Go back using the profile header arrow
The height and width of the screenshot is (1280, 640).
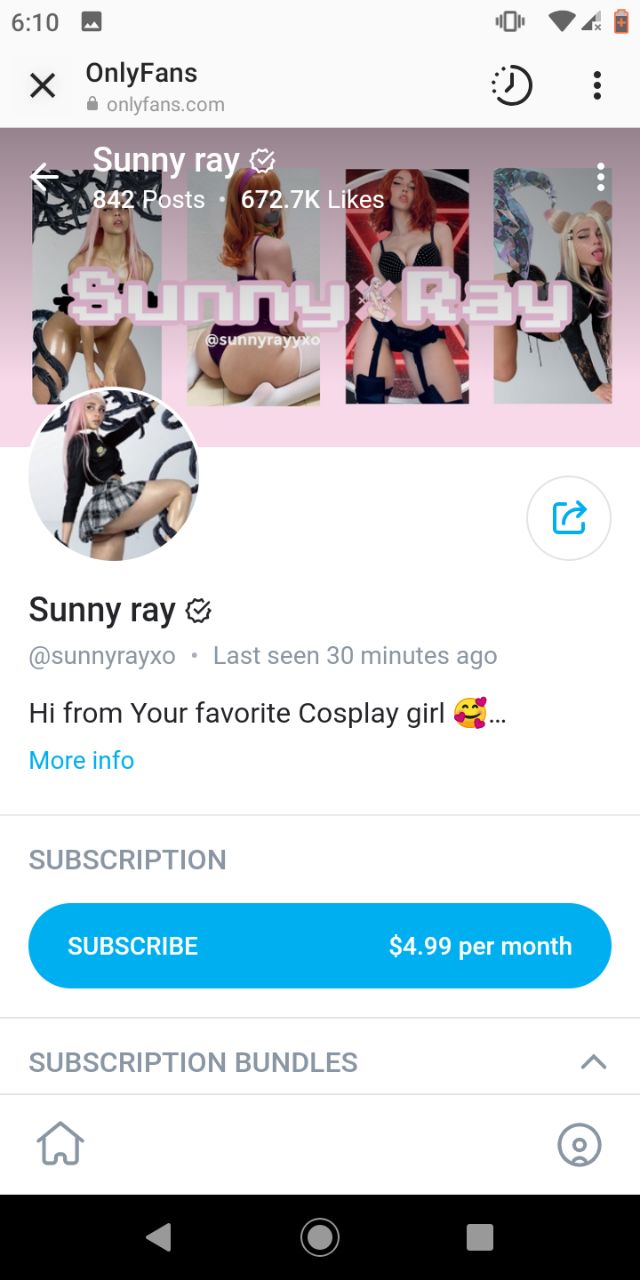click(44, 177)
